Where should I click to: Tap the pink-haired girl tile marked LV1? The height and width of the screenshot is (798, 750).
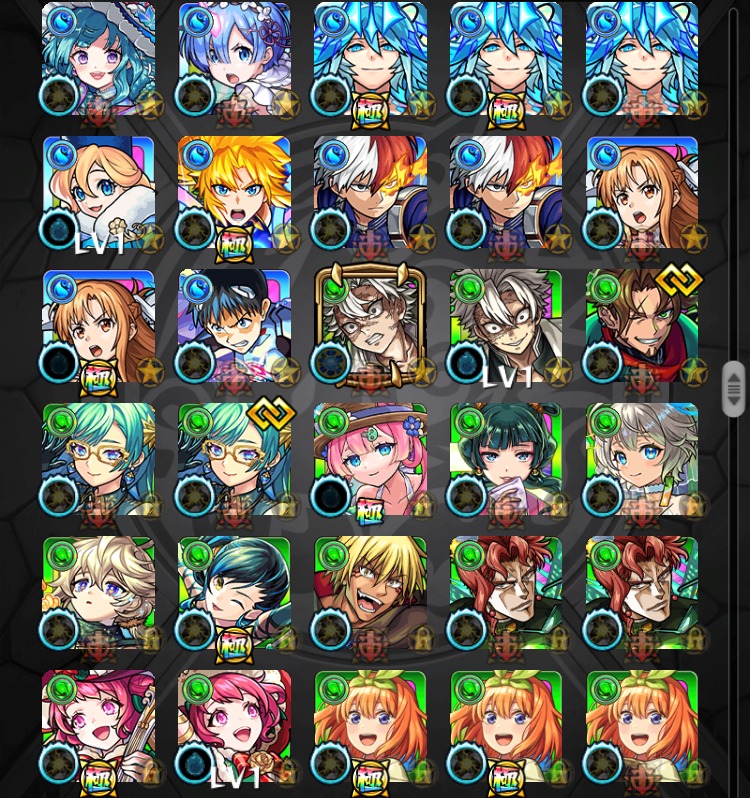tap(234, 727)
